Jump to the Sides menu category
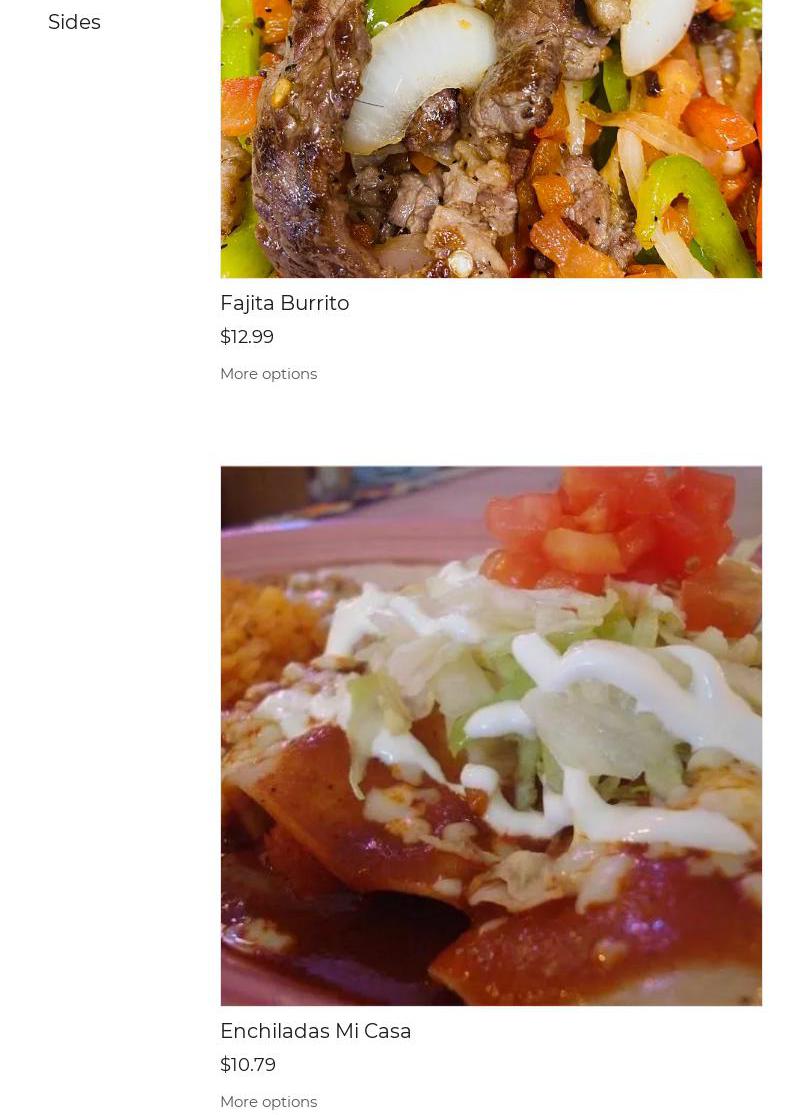This screenshot has width=785, height=1115. [x=74, y=22]
